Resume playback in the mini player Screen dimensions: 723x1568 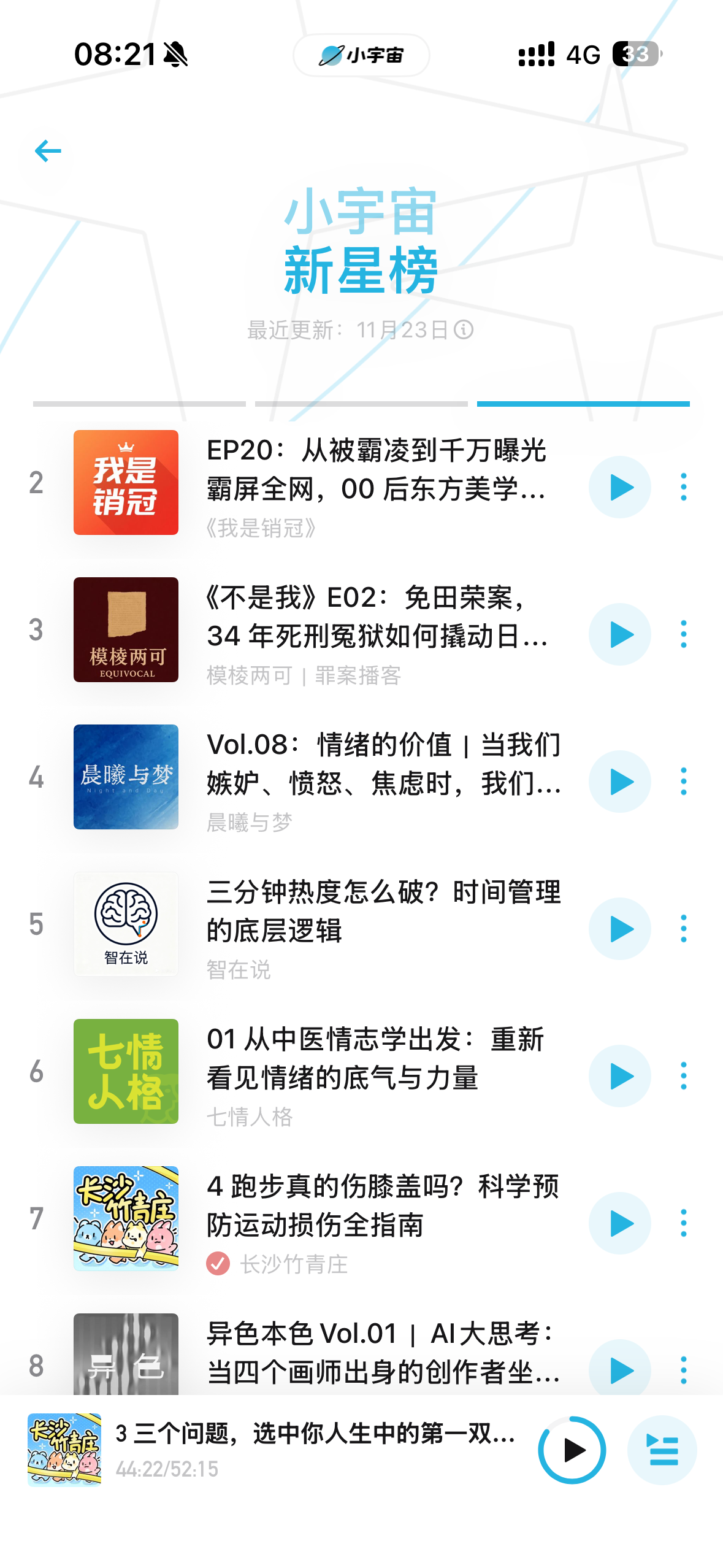tap(572, 1450)
